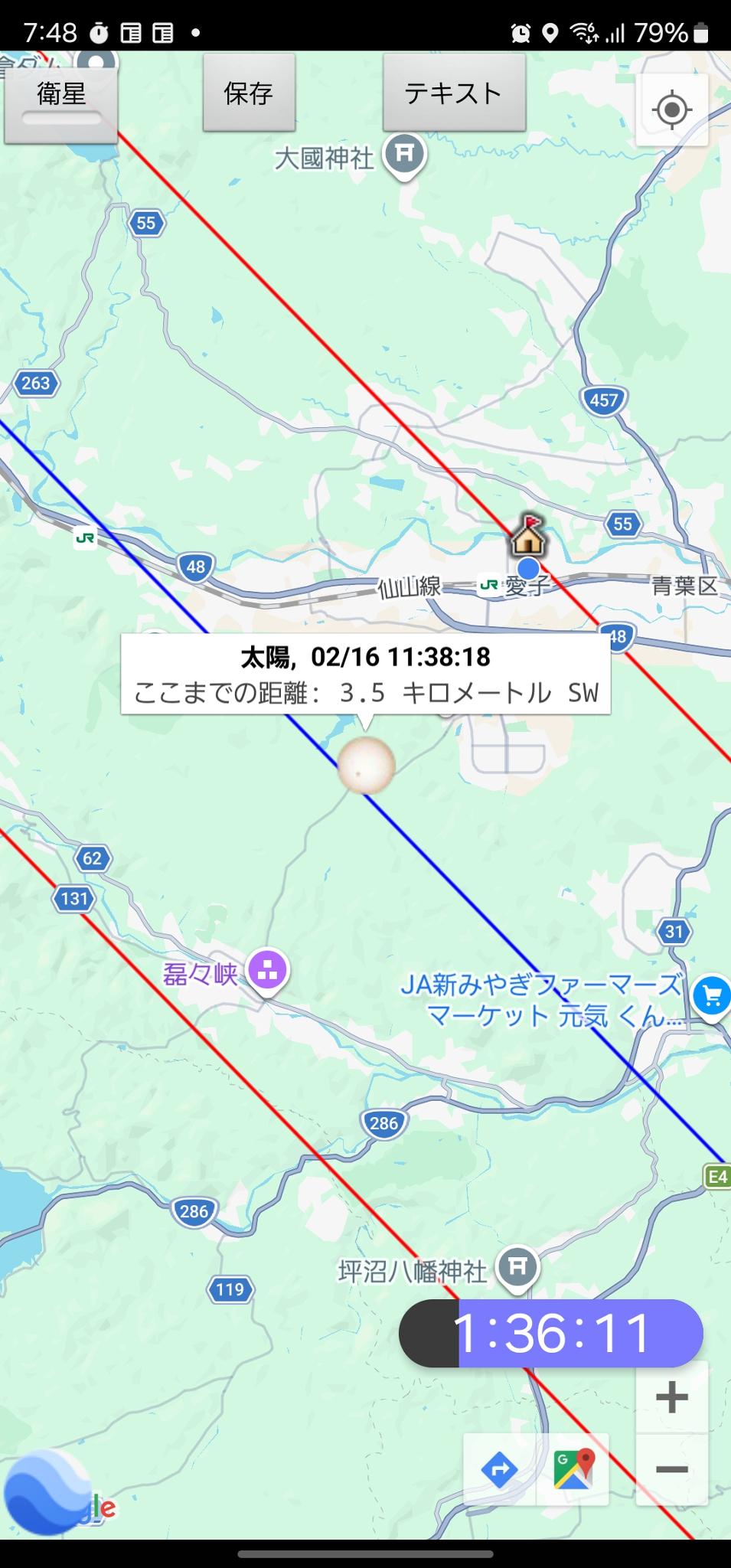The width and height of the screenshot is (731, 1568).
Task: Open the テキスト text button
Action: 454,93
